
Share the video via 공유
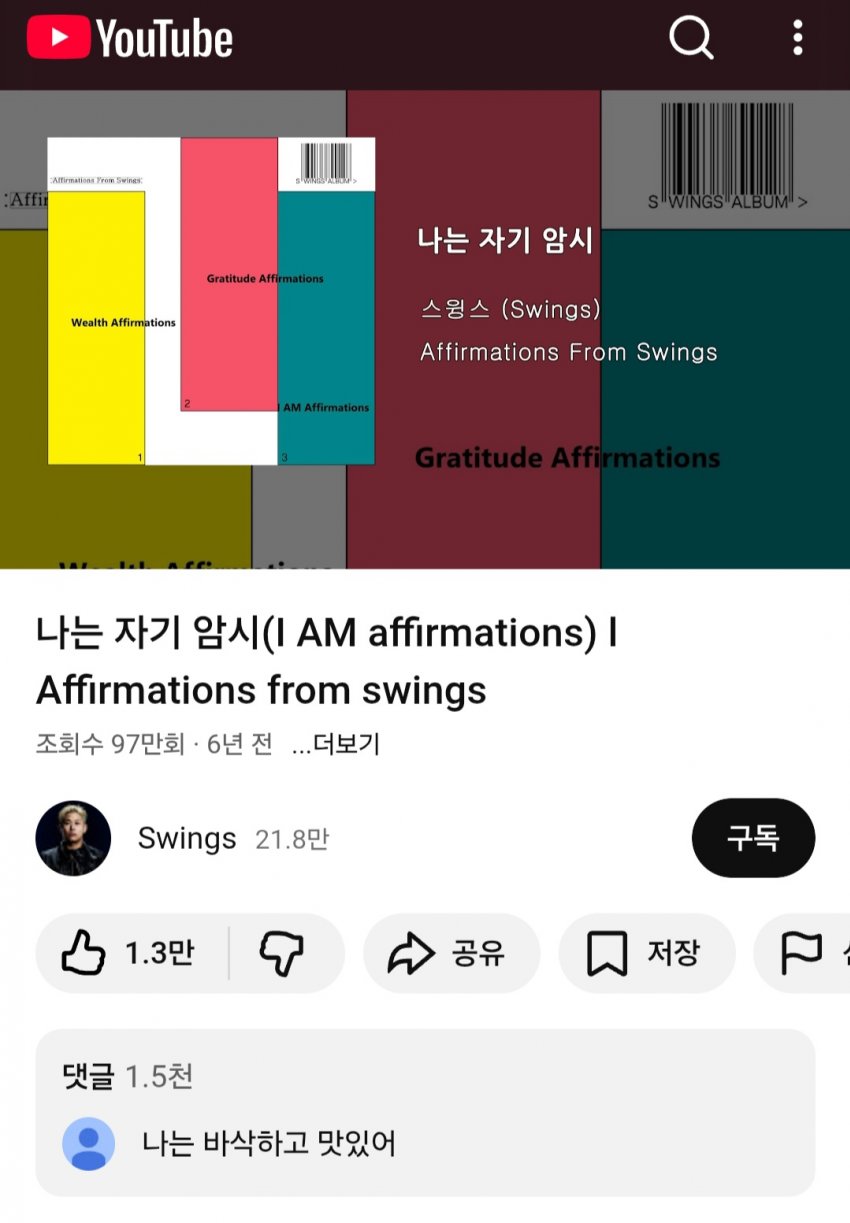pos(451,953)
